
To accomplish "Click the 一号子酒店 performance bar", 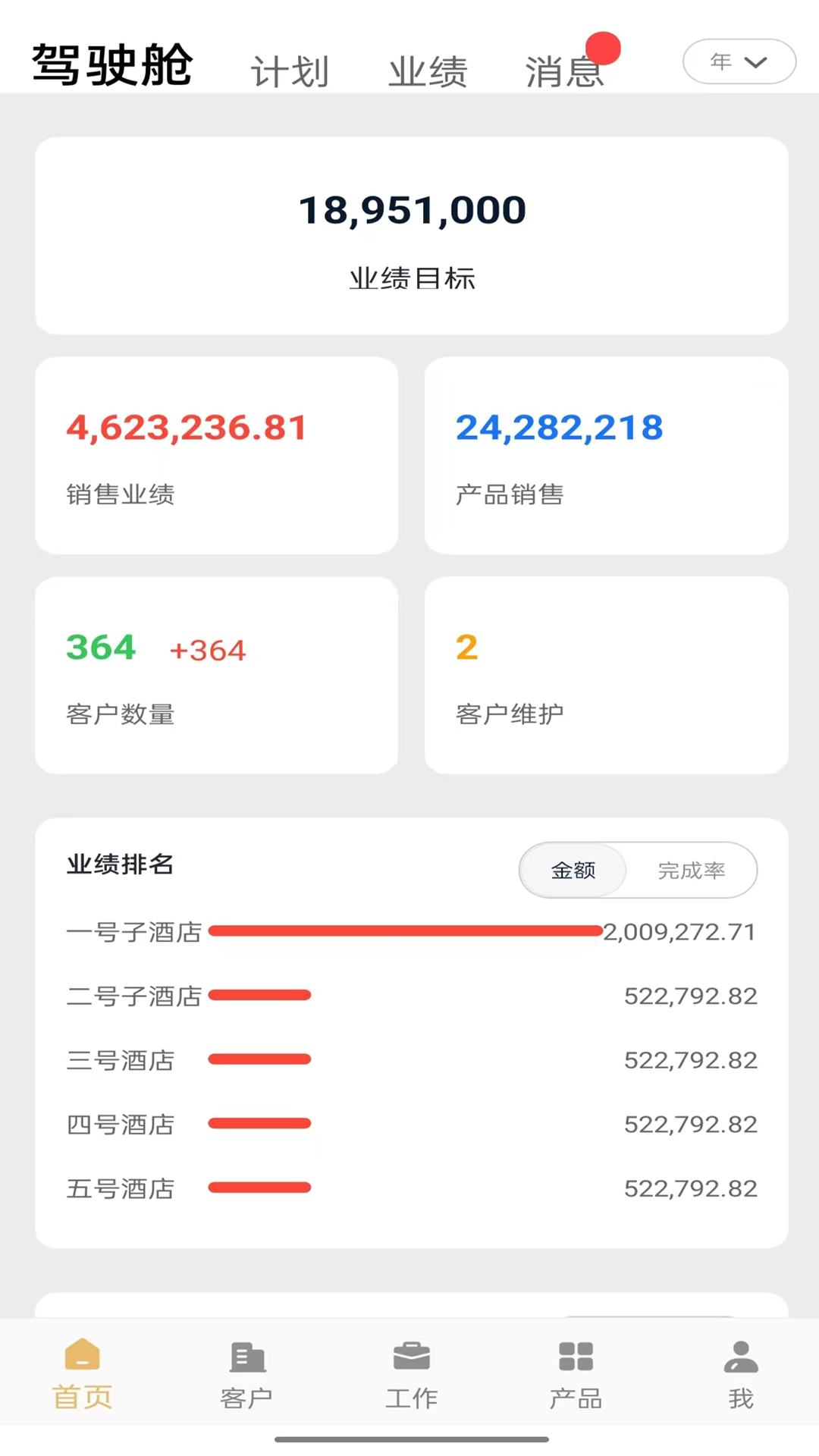I will 406,931.
